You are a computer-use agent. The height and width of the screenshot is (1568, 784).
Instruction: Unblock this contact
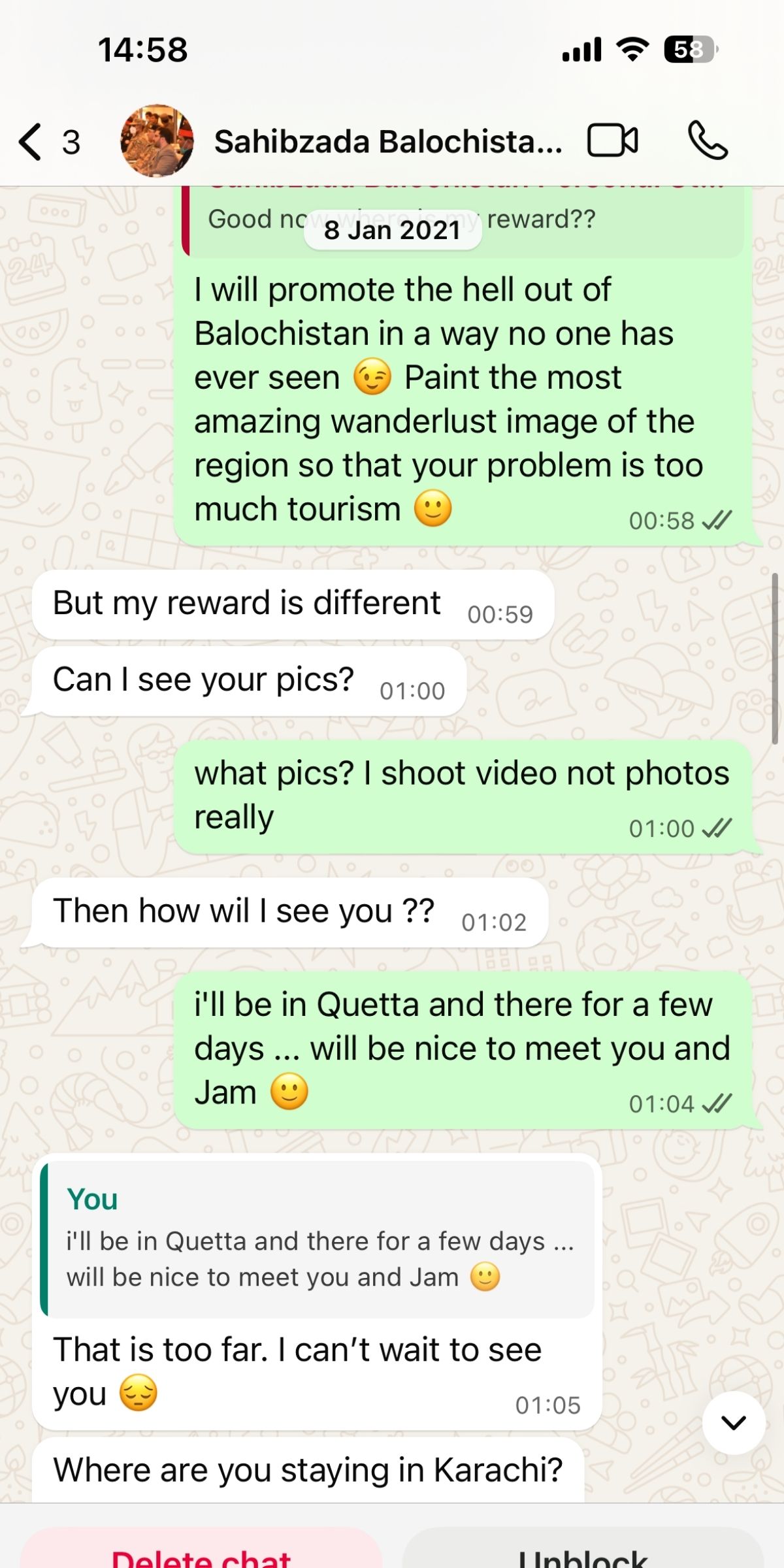coord(583,1555)
